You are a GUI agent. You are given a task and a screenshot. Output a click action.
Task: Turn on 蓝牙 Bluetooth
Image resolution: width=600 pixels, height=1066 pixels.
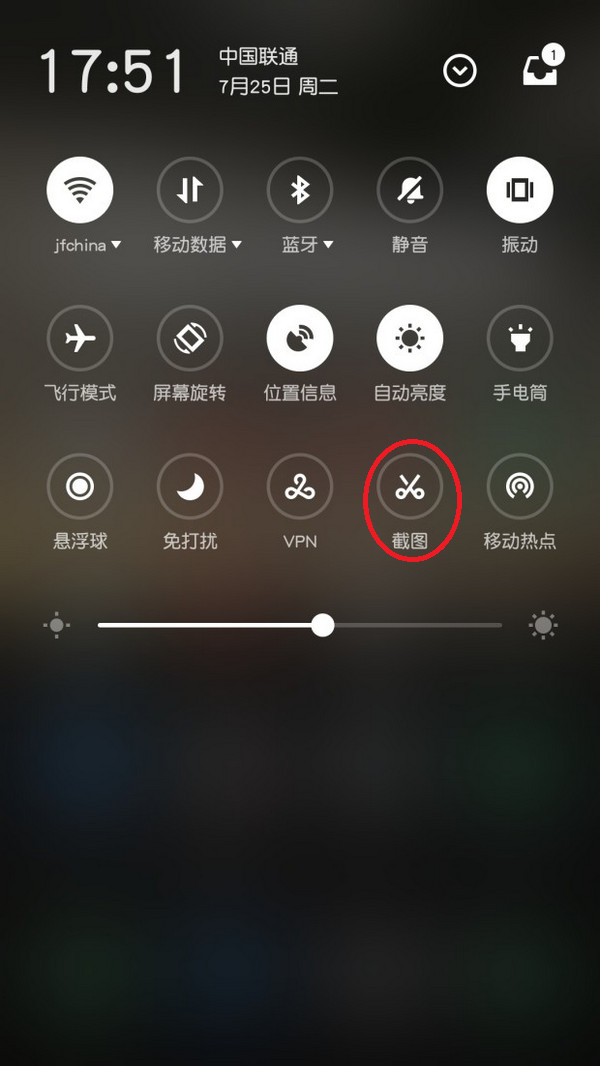[300, 190]
